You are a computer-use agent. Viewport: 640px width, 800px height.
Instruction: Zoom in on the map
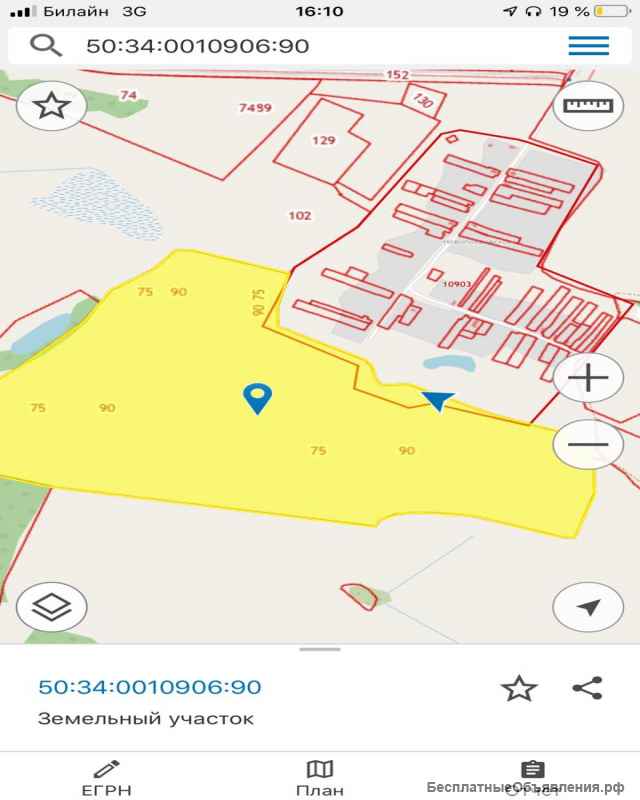[x=588, y=378]
